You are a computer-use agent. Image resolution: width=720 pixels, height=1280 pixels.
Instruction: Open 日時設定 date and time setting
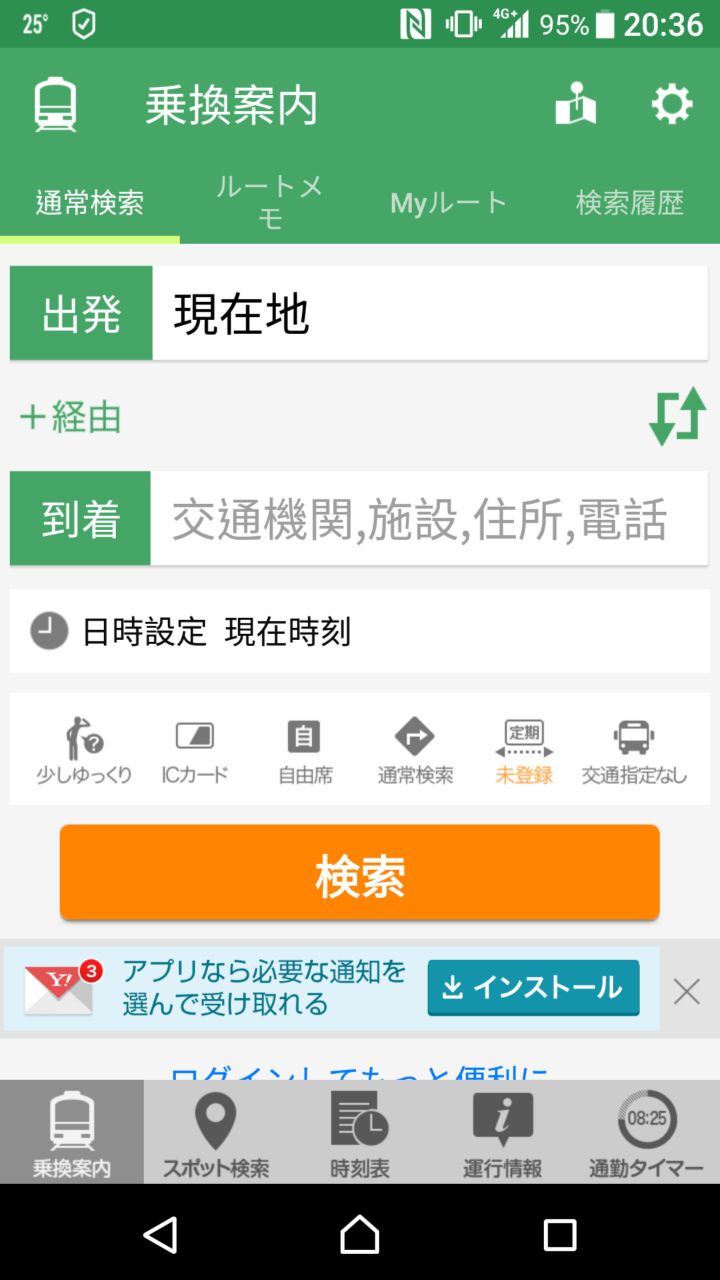point(358,632)
